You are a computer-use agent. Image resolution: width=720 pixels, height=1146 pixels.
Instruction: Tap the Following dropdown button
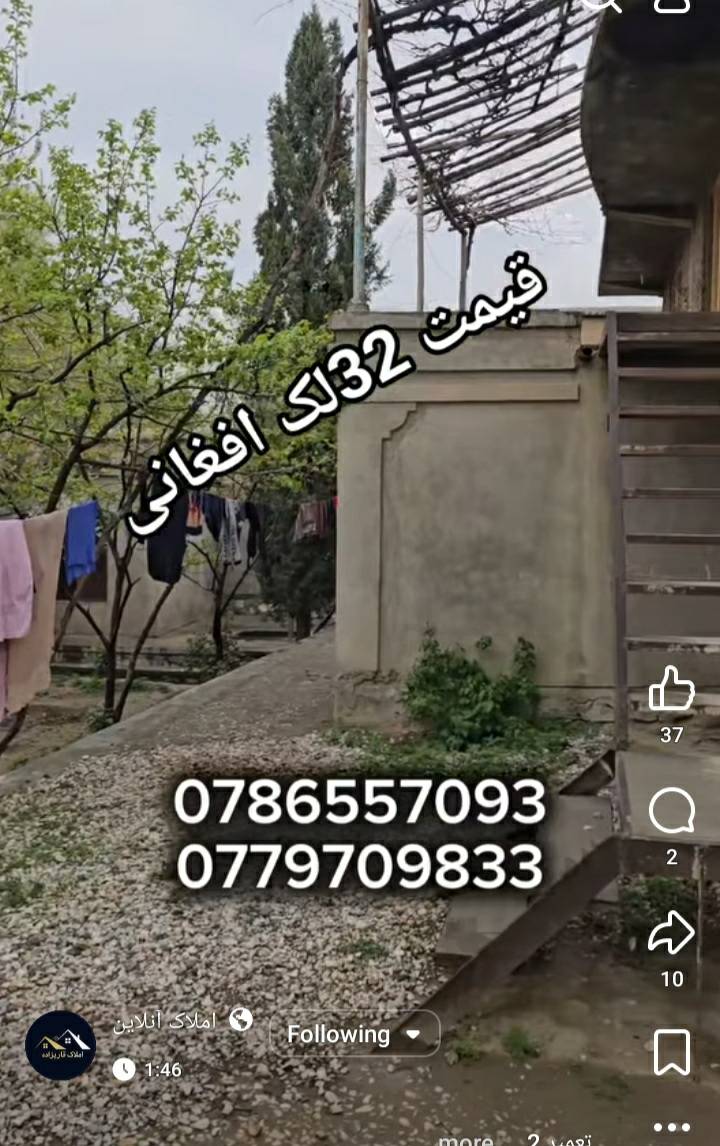tap(354, 1034)
